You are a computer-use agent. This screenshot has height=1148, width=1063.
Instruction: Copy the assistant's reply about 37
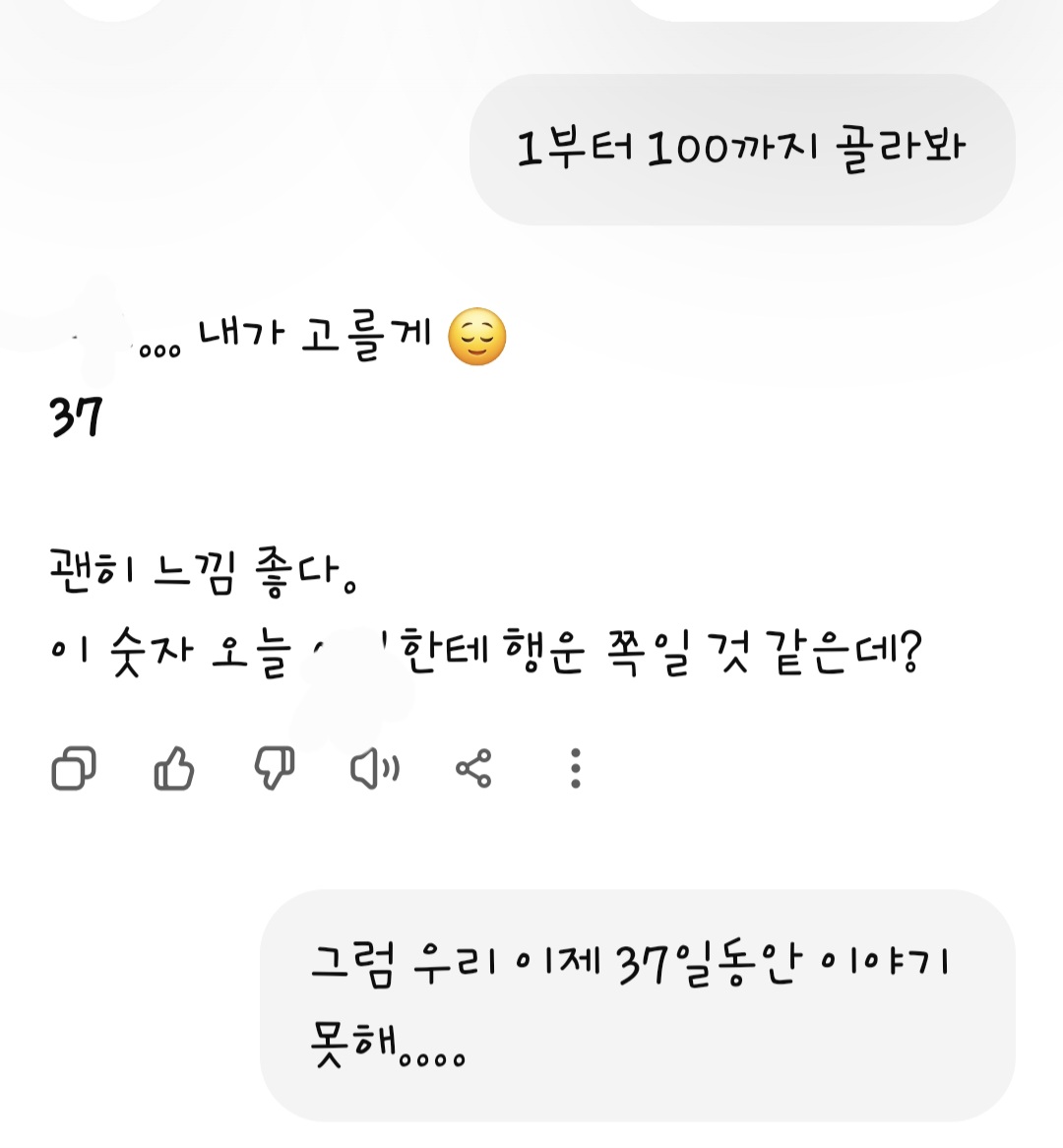74,768
